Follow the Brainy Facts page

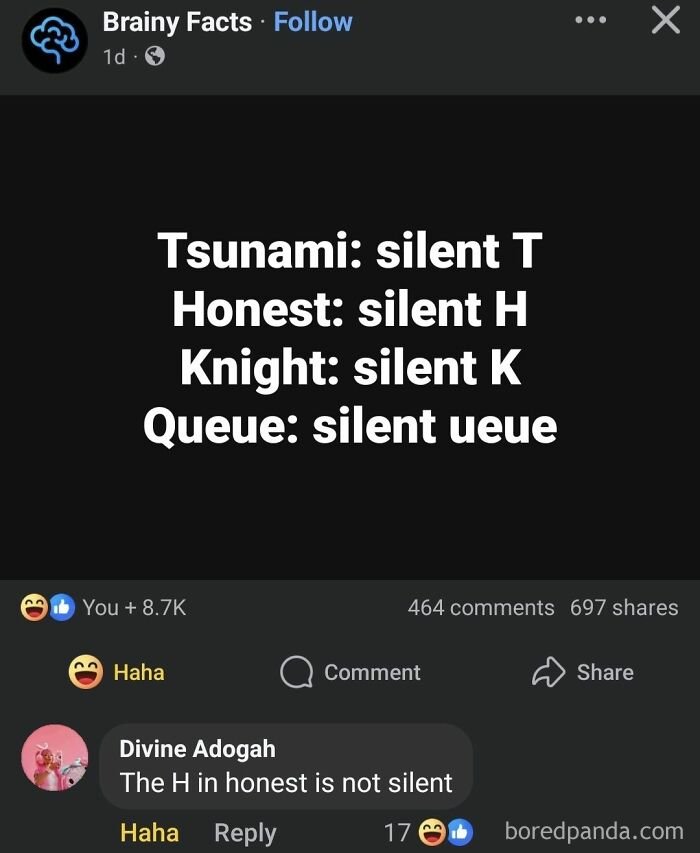coord(313,22)
